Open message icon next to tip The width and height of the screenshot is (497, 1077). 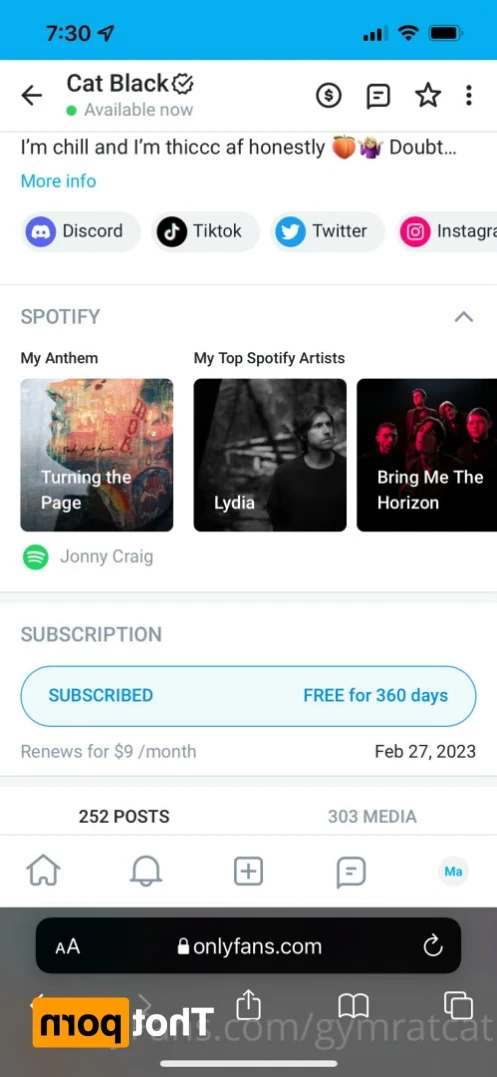pos(378,96)
